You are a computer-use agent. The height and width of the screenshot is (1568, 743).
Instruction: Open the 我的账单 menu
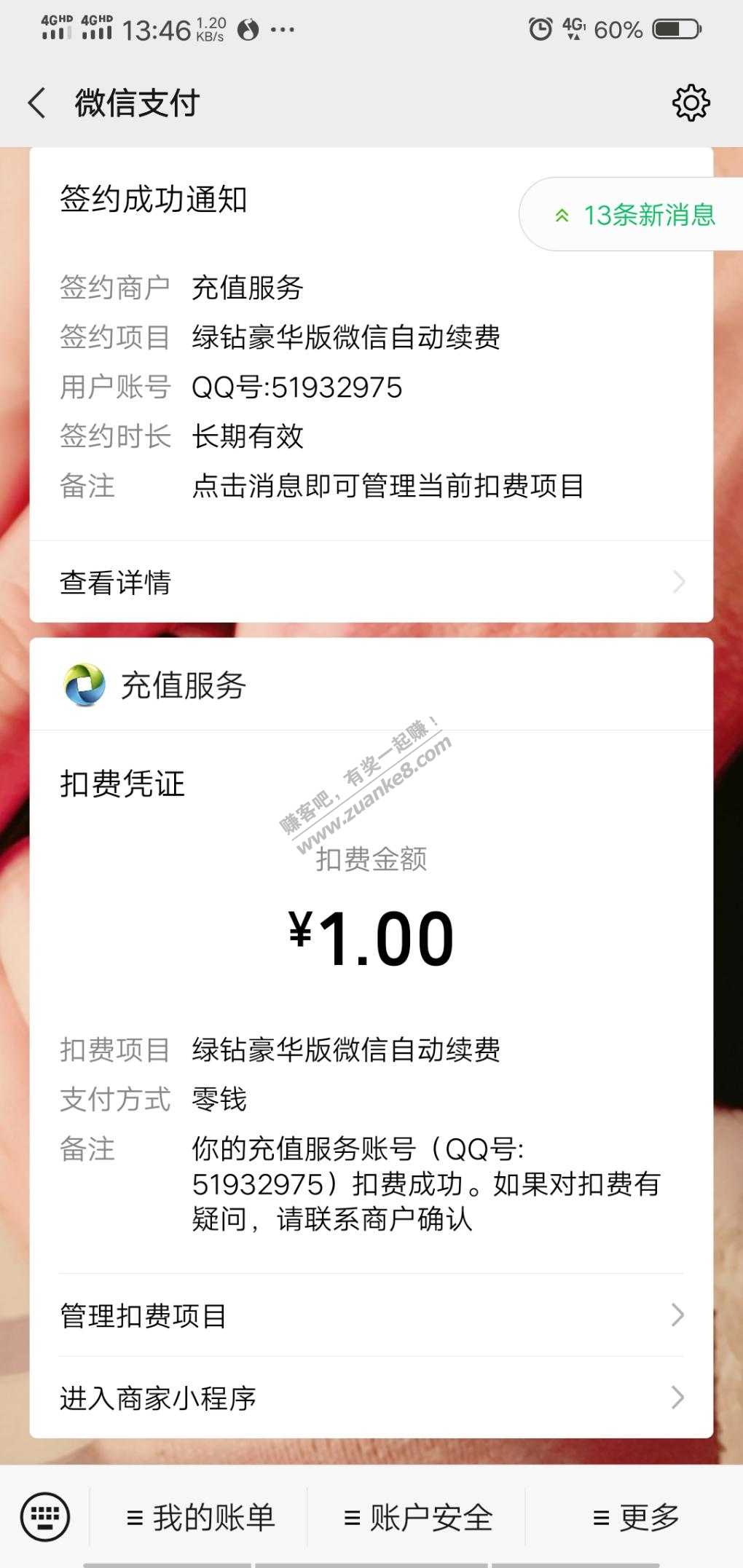pyautogui.click(x=200, y=1518)
